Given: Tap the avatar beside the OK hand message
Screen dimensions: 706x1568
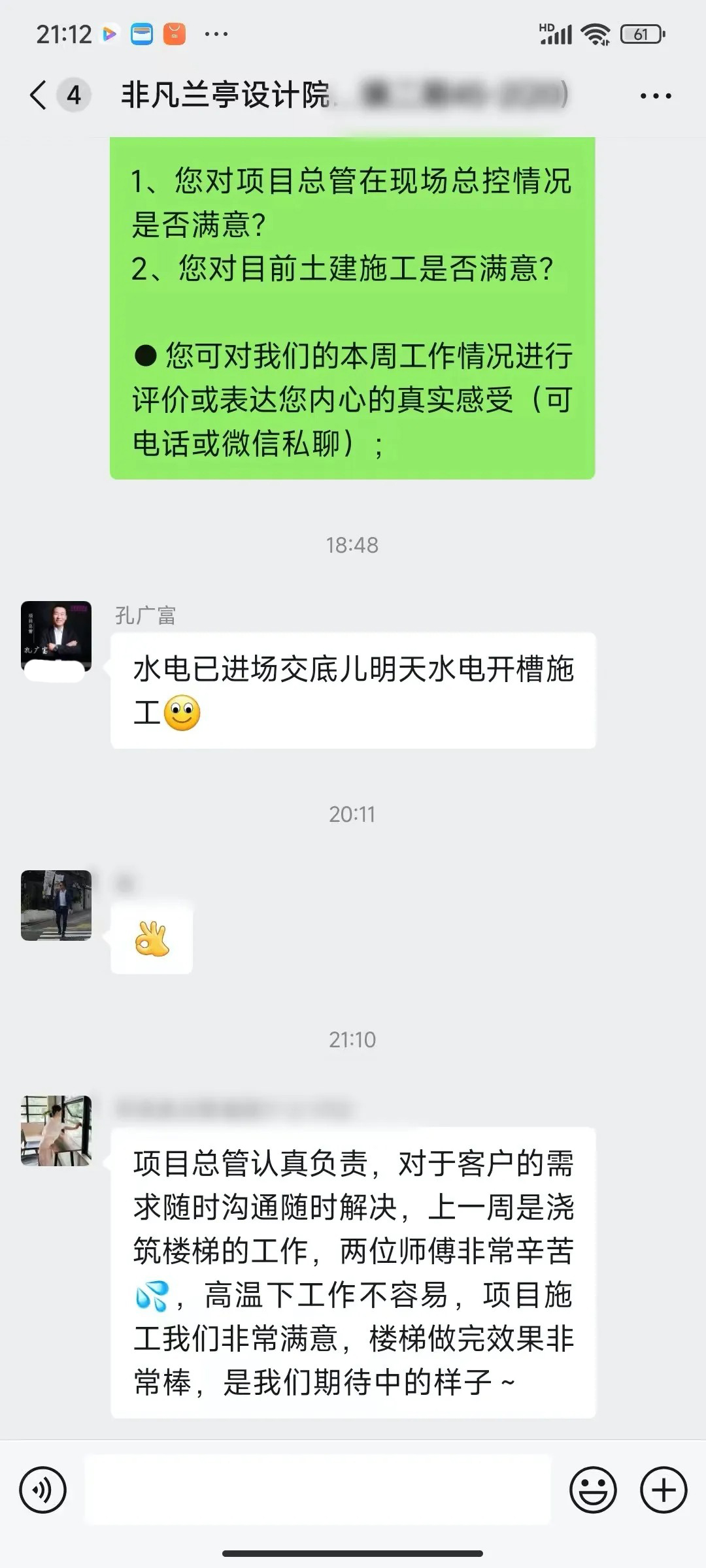Looking at the screenshot, I should (x=56, y=906).
